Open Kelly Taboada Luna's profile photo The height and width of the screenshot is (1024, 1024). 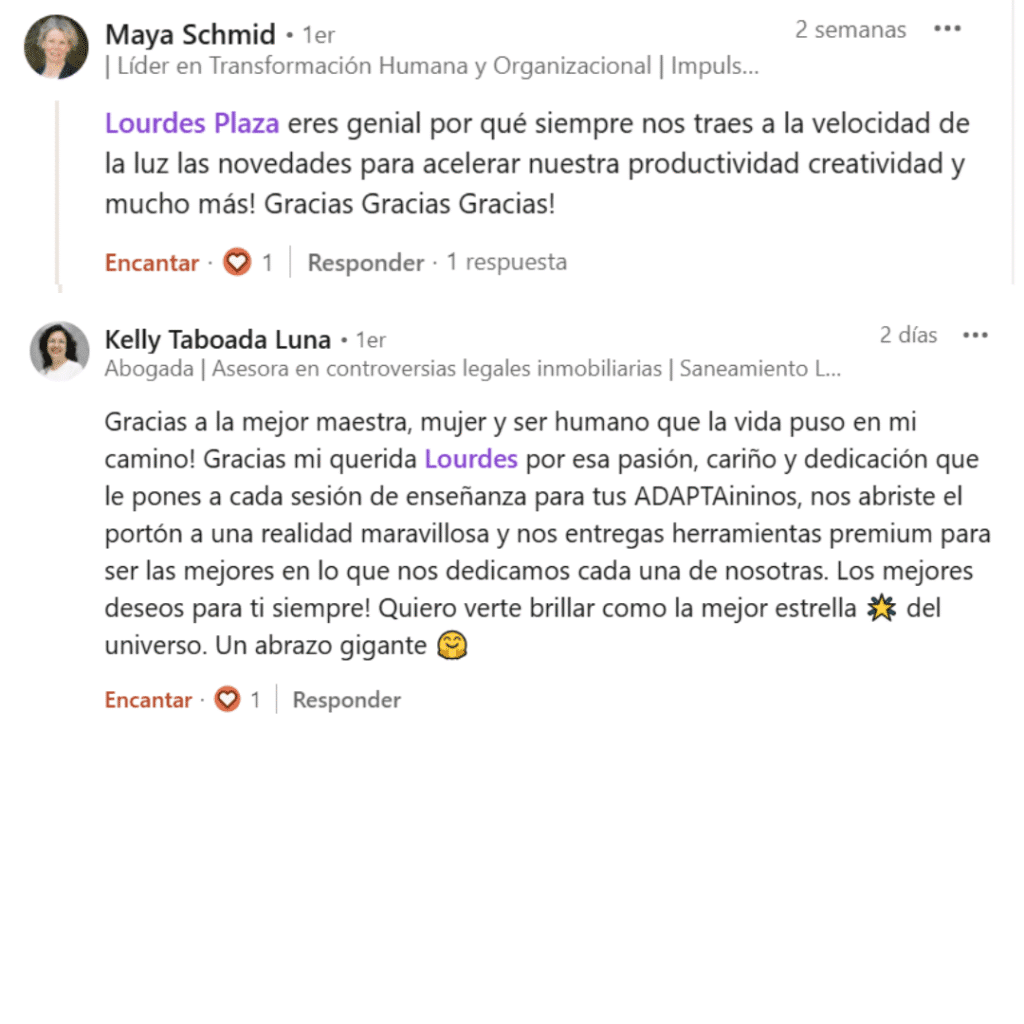click(60, 350)
